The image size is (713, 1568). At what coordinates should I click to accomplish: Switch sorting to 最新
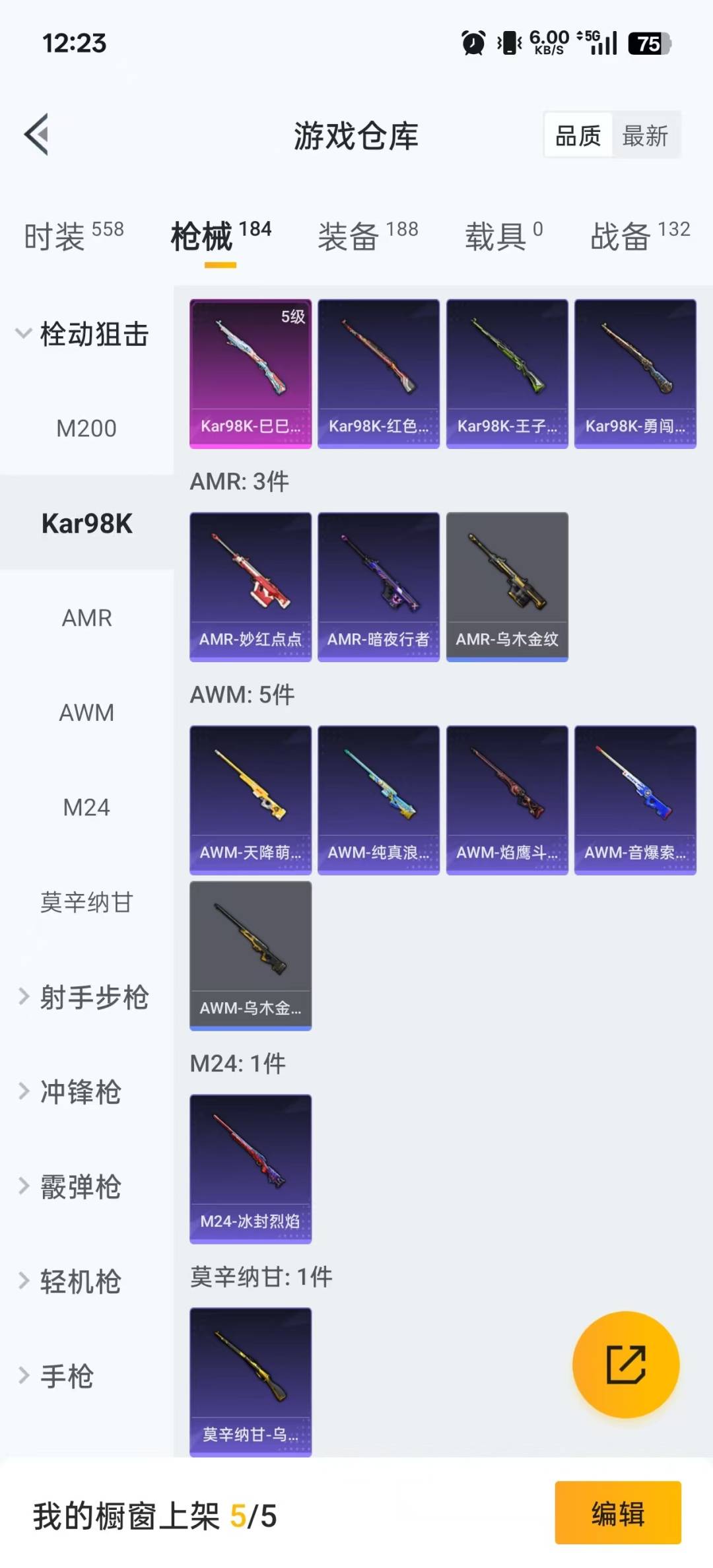(x=646, y=135)
